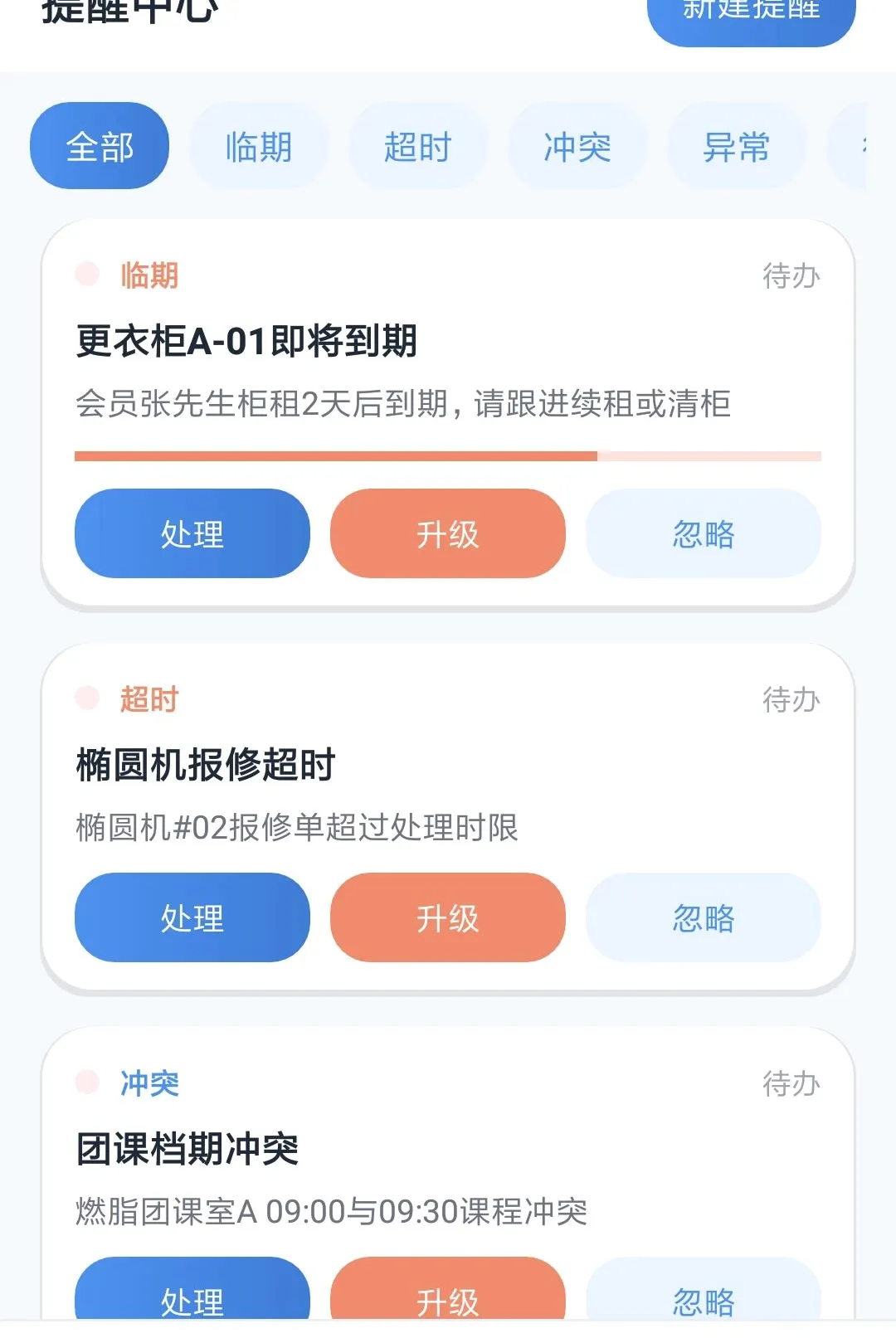The height and width of the screenshot is (1338, 896).
Task: Switch to the 超时 filter
Action: point(418,146)
